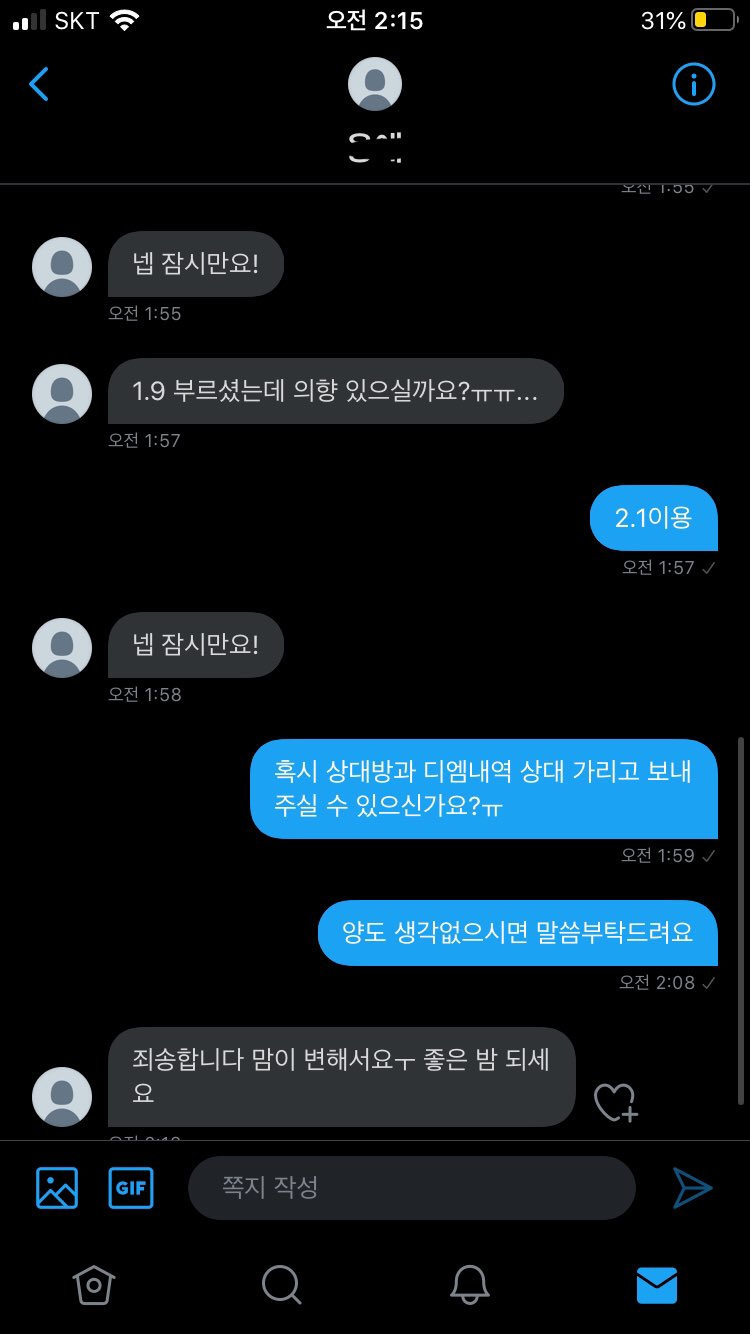Switch to the Messages tab
750x1334 pixels.
657,1285
